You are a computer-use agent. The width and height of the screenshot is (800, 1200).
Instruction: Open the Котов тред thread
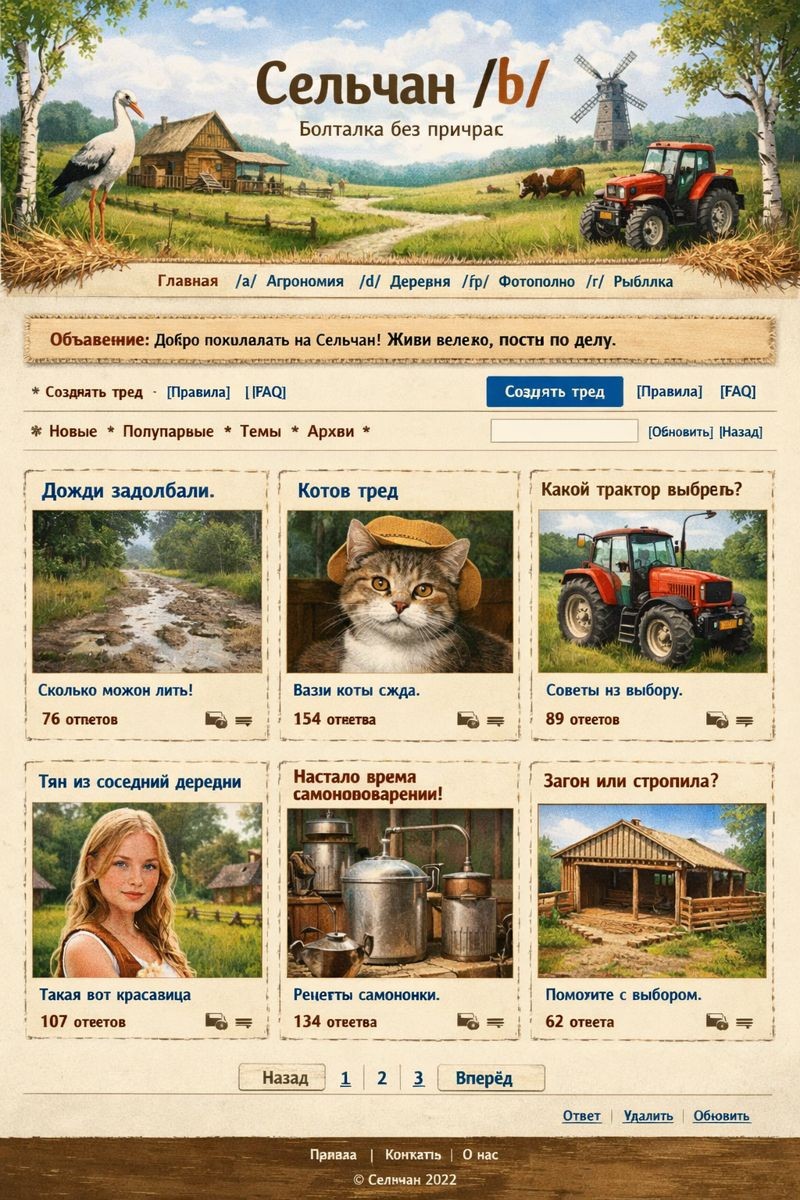tap(347, 491)
